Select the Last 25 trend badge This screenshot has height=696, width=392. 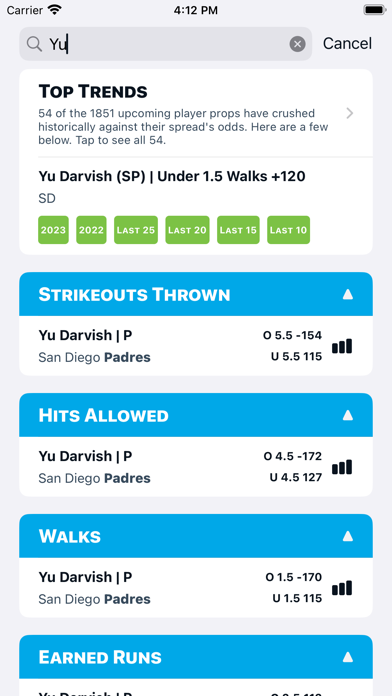click(136, 230)
